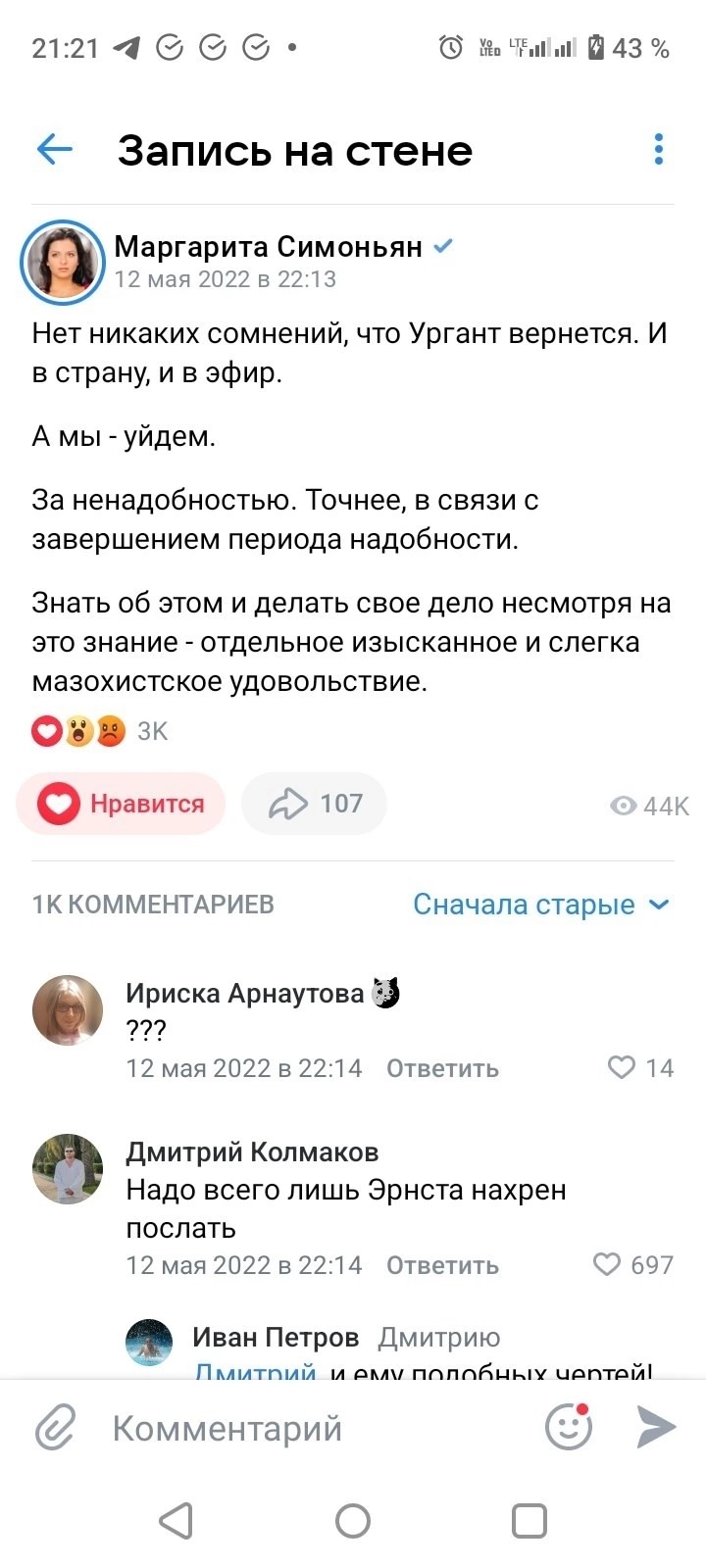This screenshot has height=1568, width=706.
Task: Open Иван Петров's profile
Action: 276,1337
